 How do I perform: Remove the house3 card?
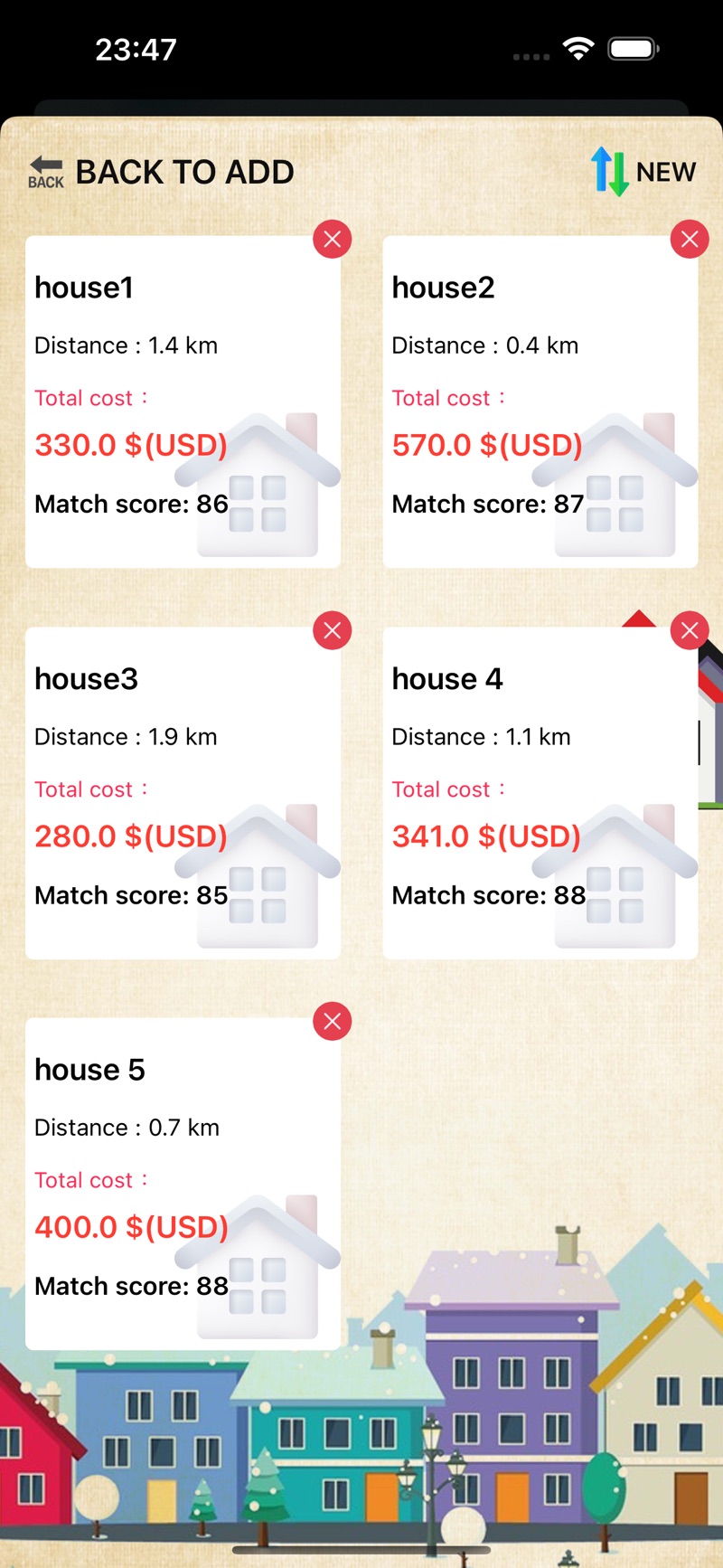(x=333, y=630)
